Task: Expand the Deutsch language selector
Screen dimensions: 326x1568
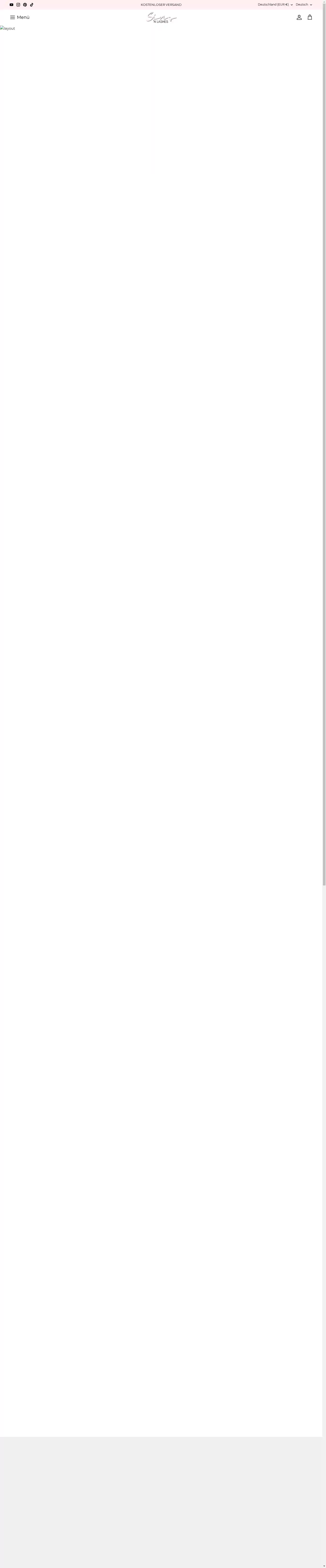Action: point(304,5)
